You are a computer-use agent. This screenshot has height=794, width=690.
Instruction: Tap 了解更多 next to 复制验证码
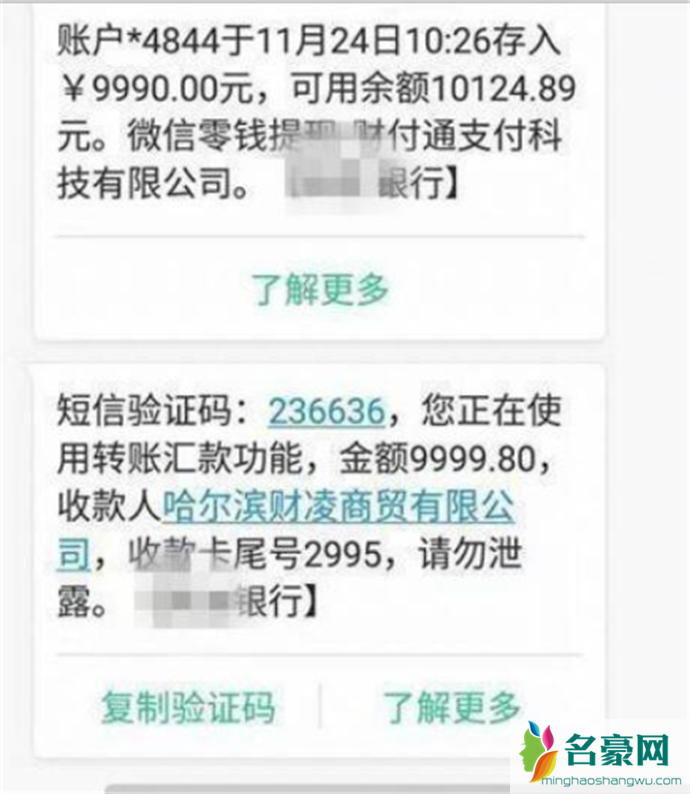452,708
